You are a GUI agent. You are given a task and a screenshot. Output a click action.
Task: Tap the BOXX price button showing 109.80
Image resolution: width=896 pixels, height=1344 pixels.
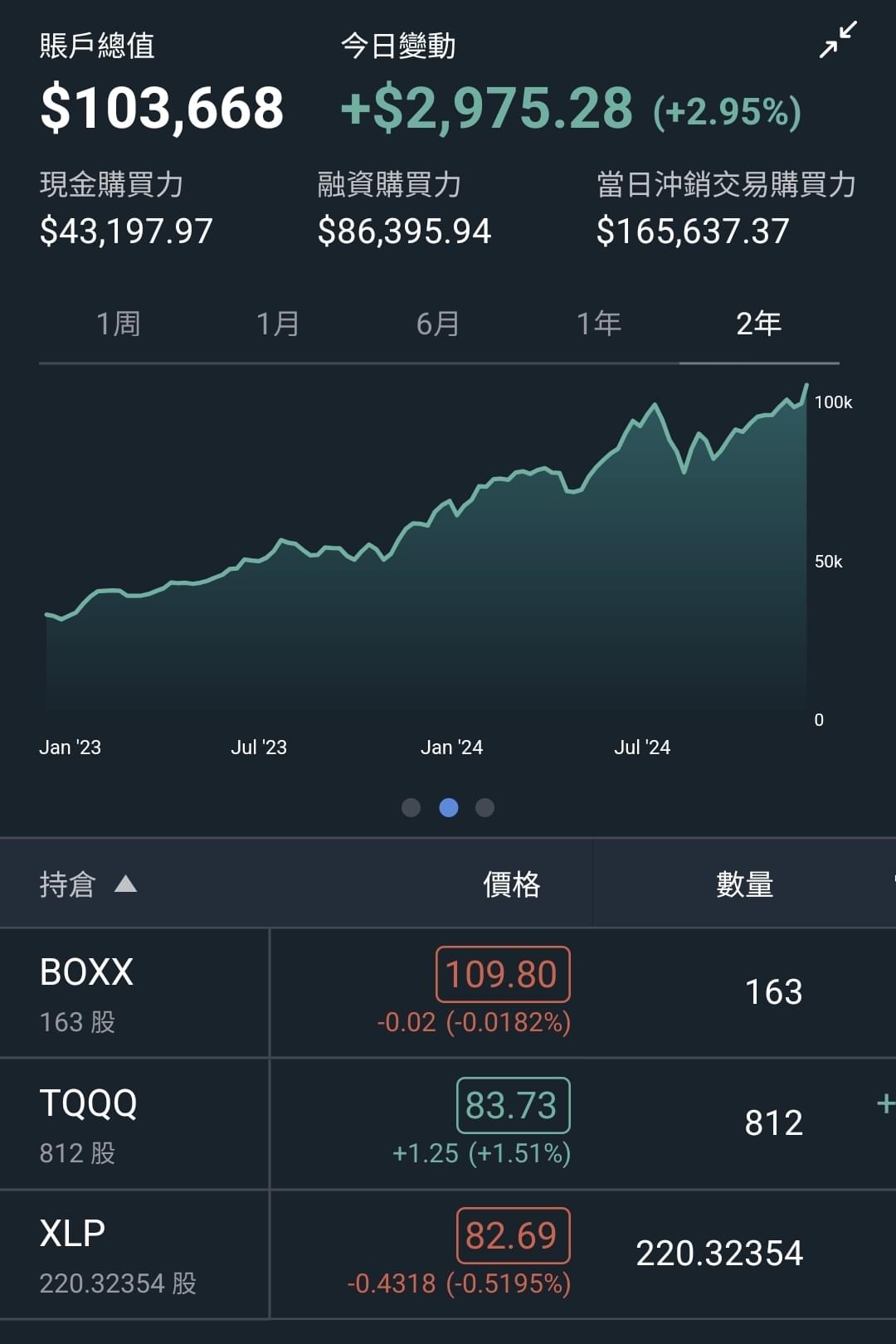point(503,975)
